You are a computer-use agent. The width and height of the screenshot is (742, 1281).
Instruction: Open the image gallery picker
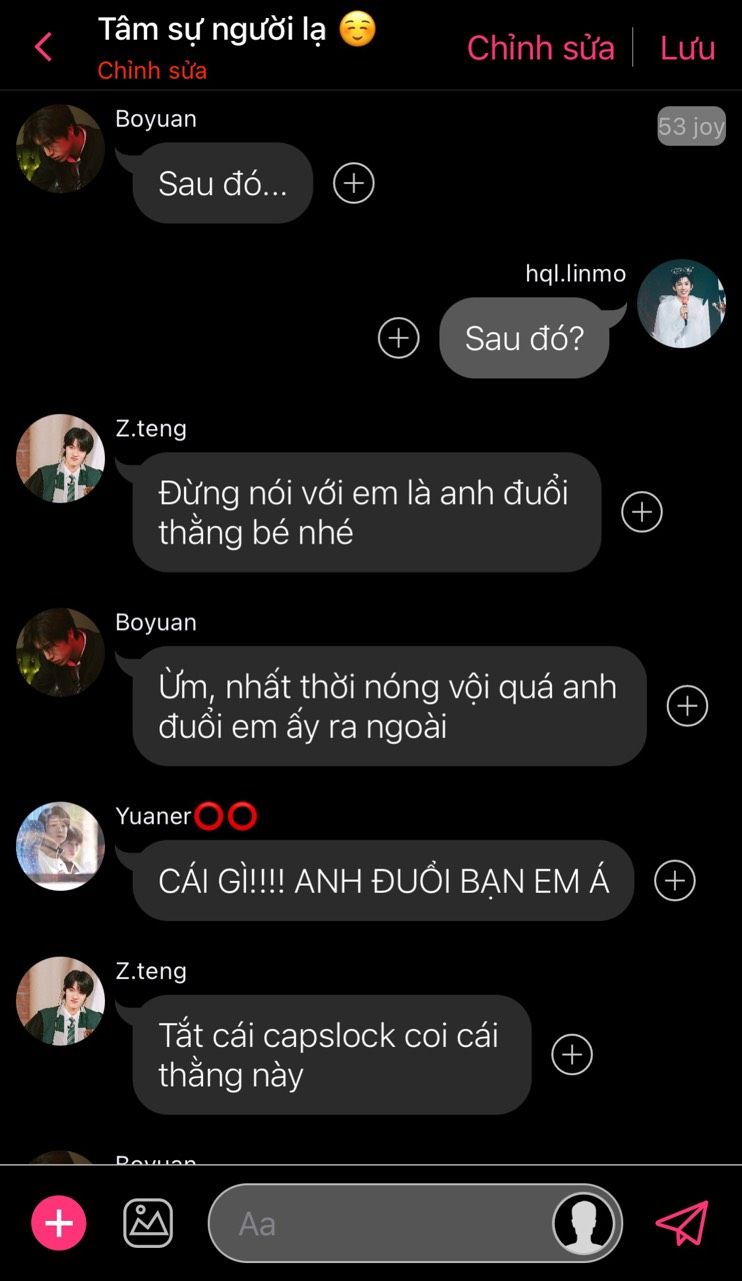click(x=148, y=1223)
